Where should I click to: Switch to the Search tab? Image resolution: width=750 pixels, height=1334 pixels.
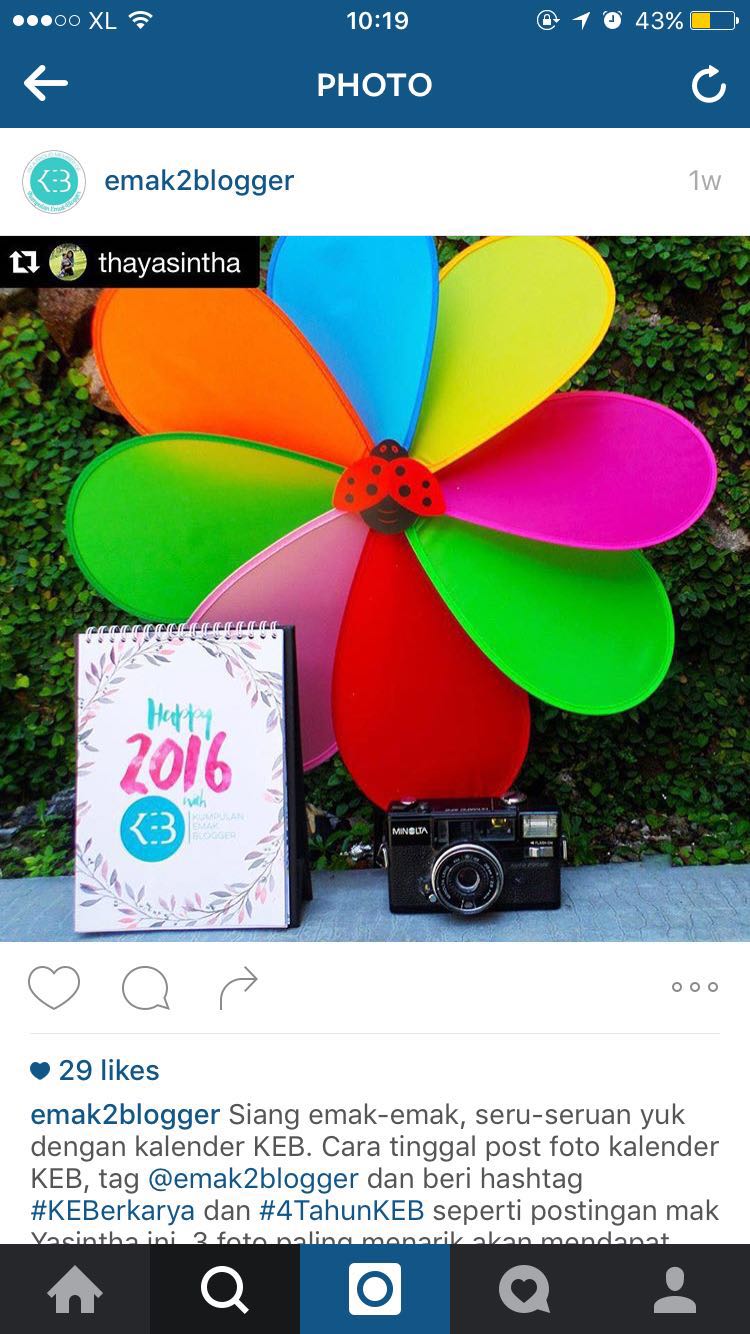click(x=225, y=1290)
